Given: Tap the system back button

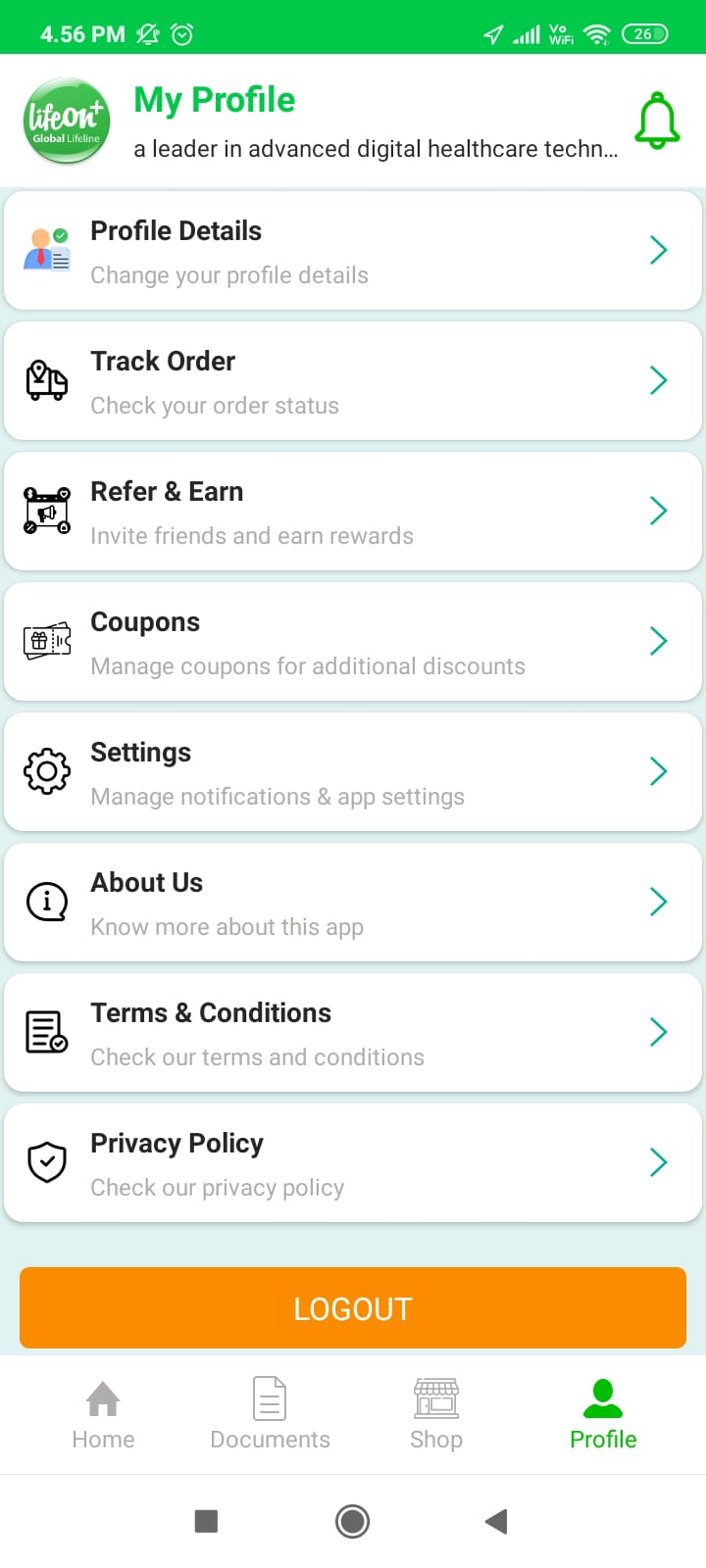Looking at the screenshot, I should tap(496, 1521).
